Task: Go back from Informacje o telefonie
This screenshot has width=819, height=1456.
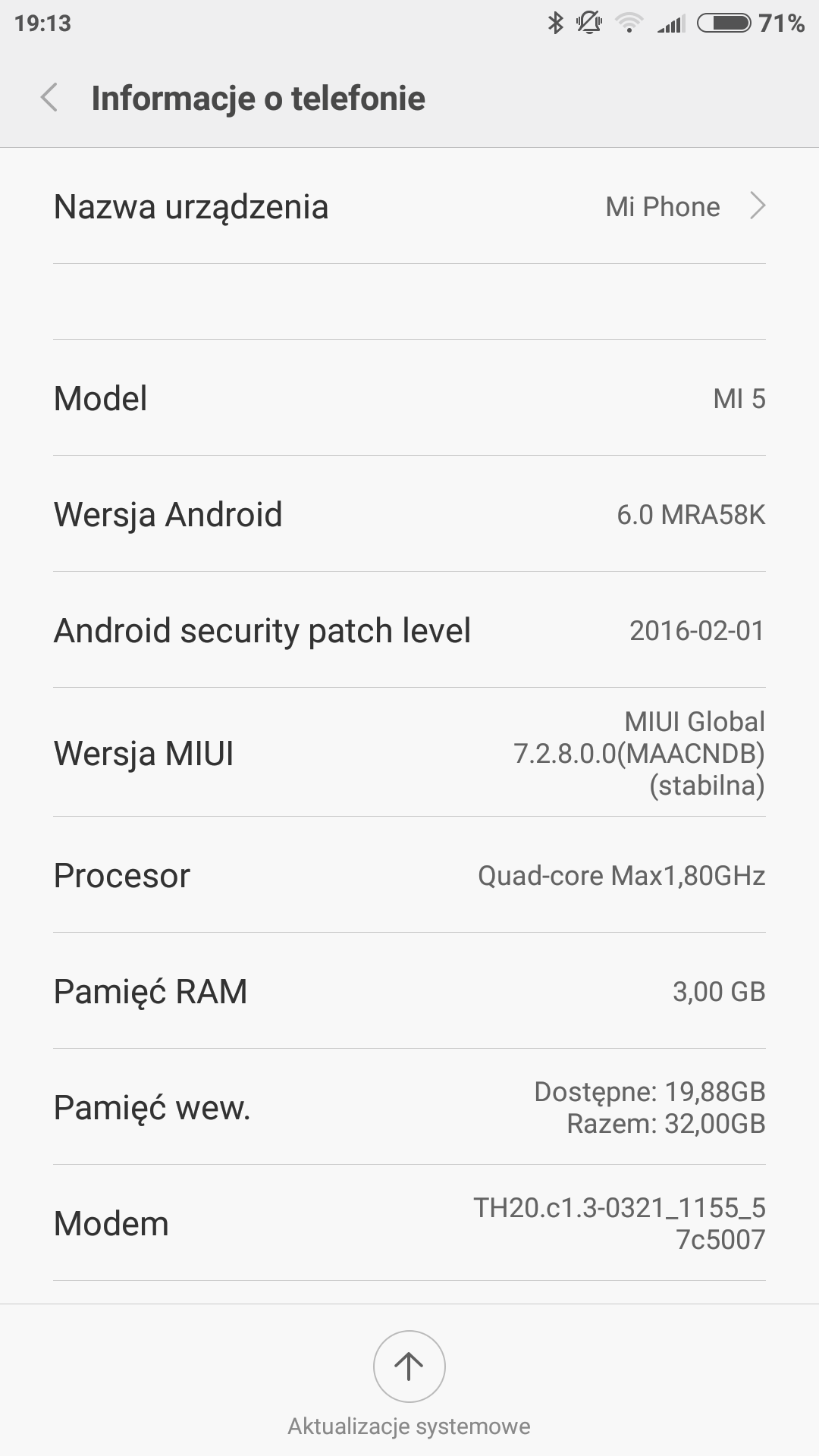Action: point(49,98)
